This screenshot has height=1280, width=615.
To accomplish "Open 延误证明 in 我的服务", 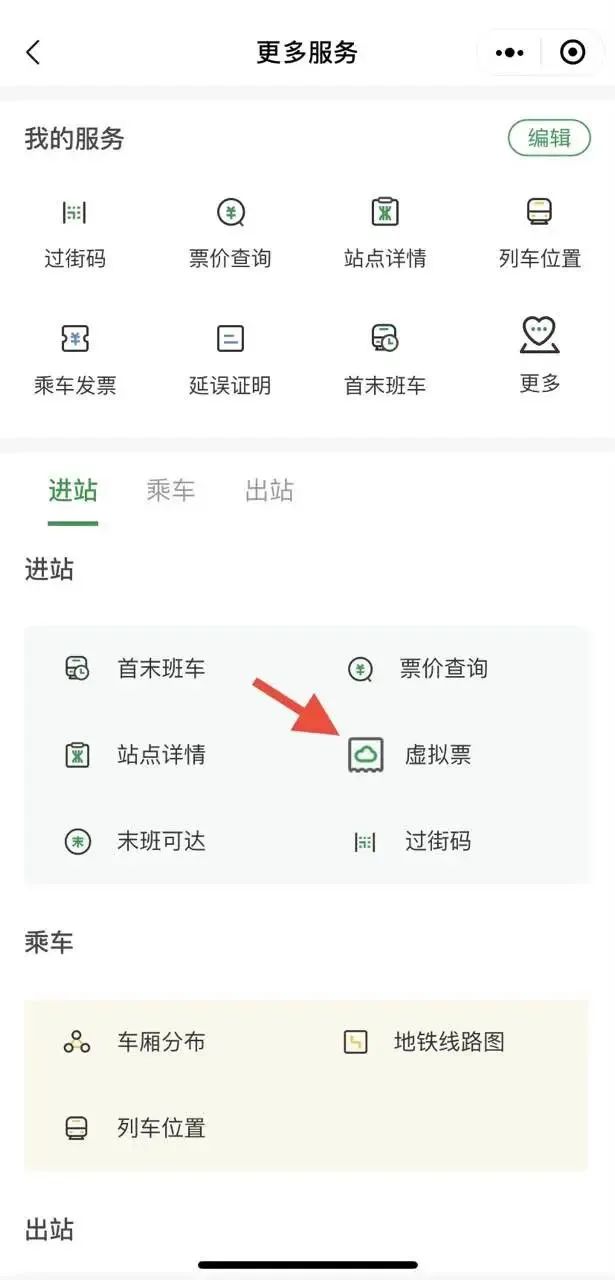I will [x=230, y=358].
